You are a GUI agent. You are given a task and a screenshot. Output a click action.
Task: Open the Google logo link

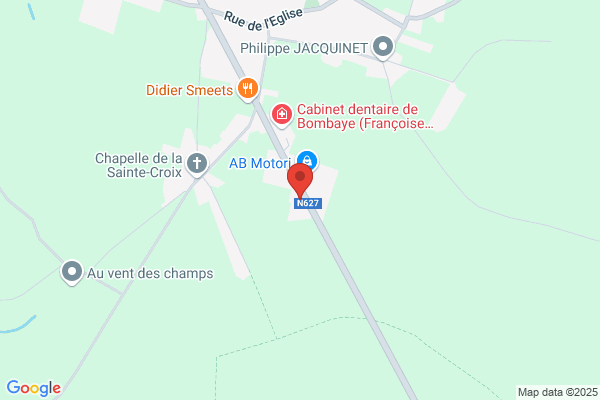tap(33, 388)
